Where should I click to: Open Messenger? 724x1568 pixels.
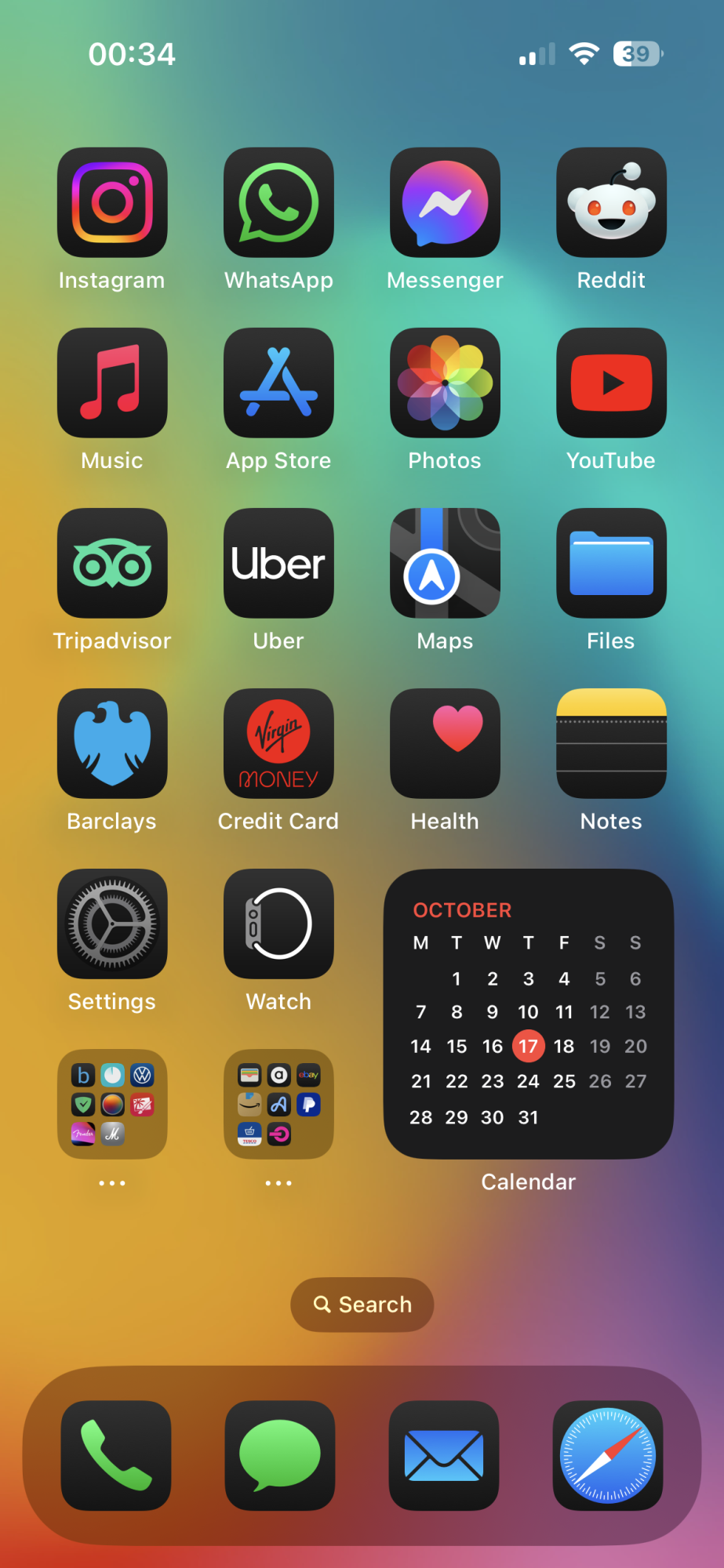pos(445,202)
